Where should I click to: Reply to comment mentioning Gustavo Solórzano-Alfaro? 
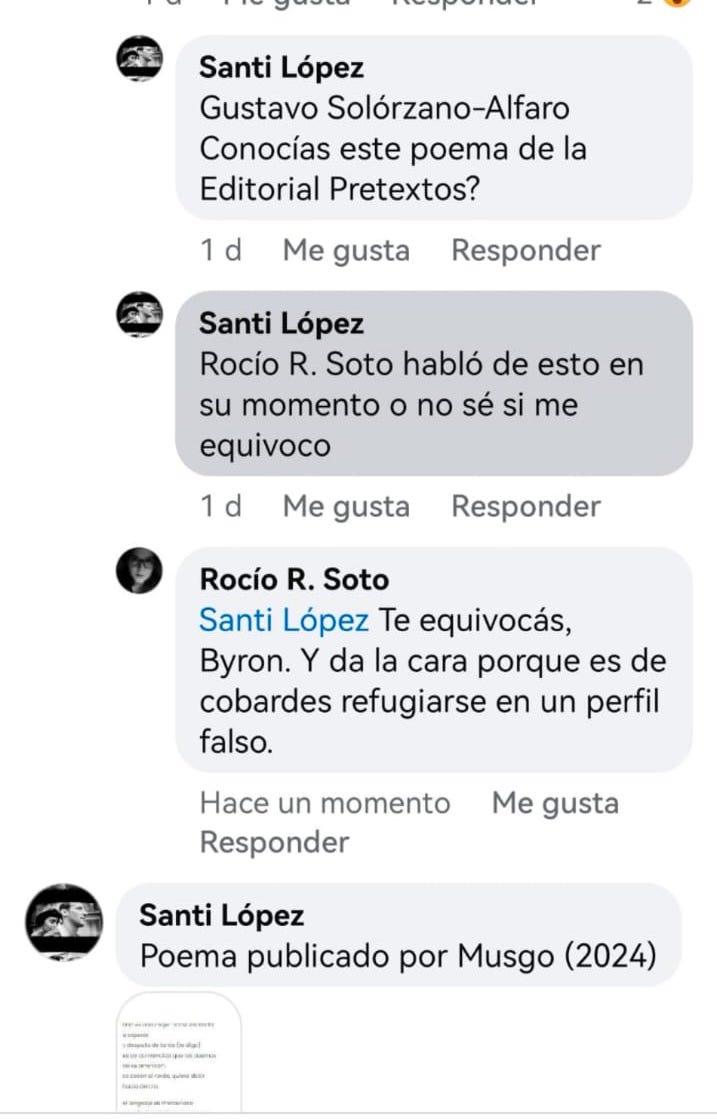[525, 250]
